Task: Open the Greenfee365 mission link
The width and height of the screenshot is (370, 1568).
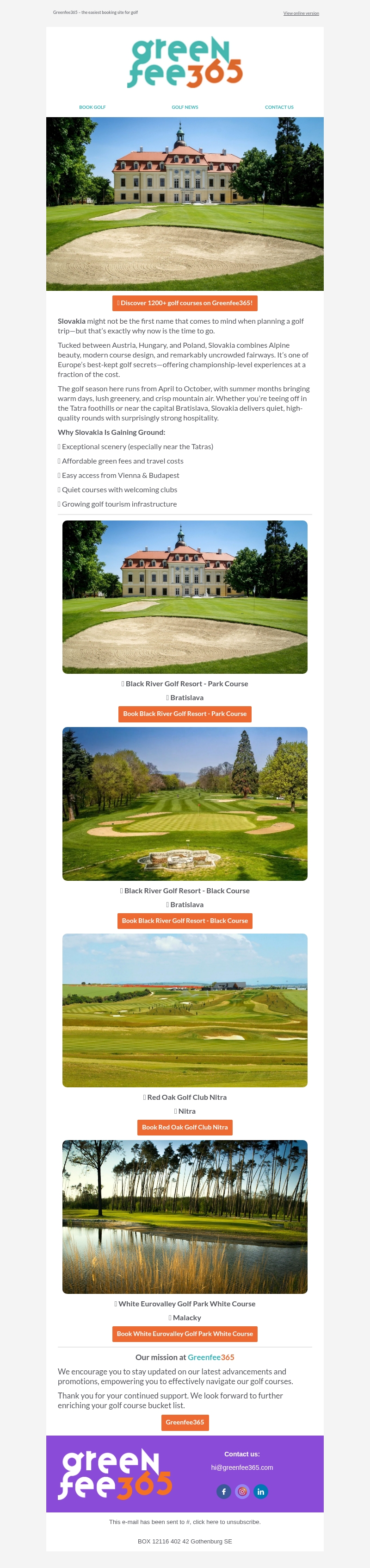Action: tap(211, 1357)
